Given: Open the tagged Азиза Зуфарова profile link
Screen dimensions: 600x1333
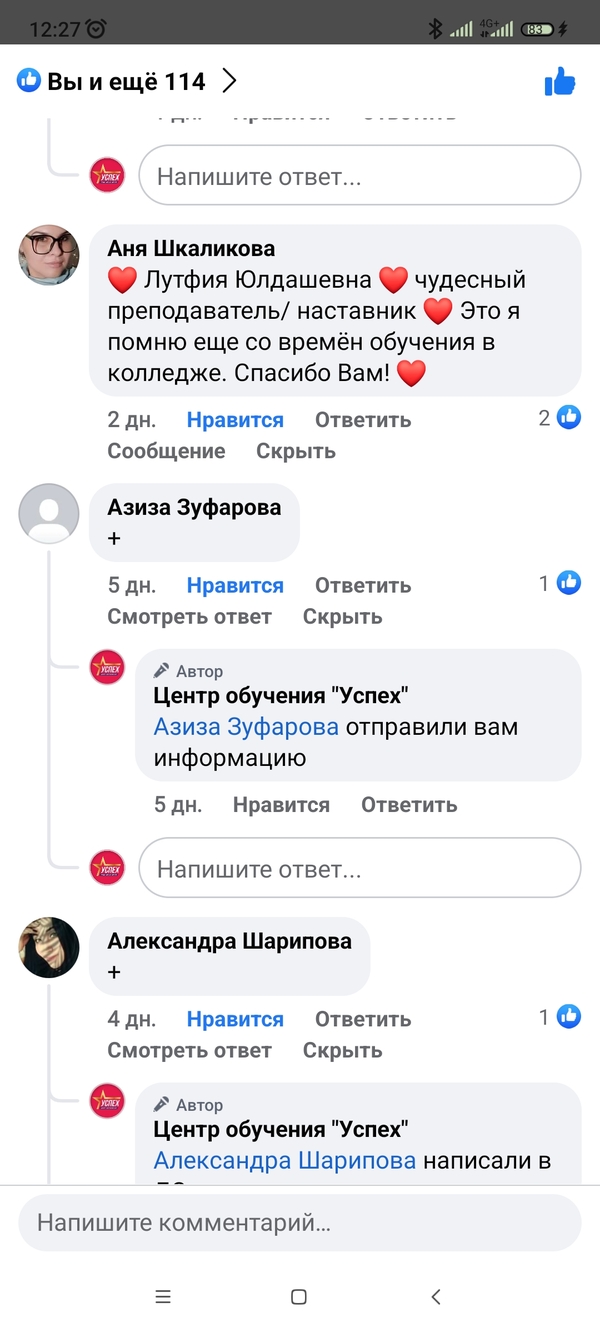Looking at the screenshot, I should (x=246, y=727).
